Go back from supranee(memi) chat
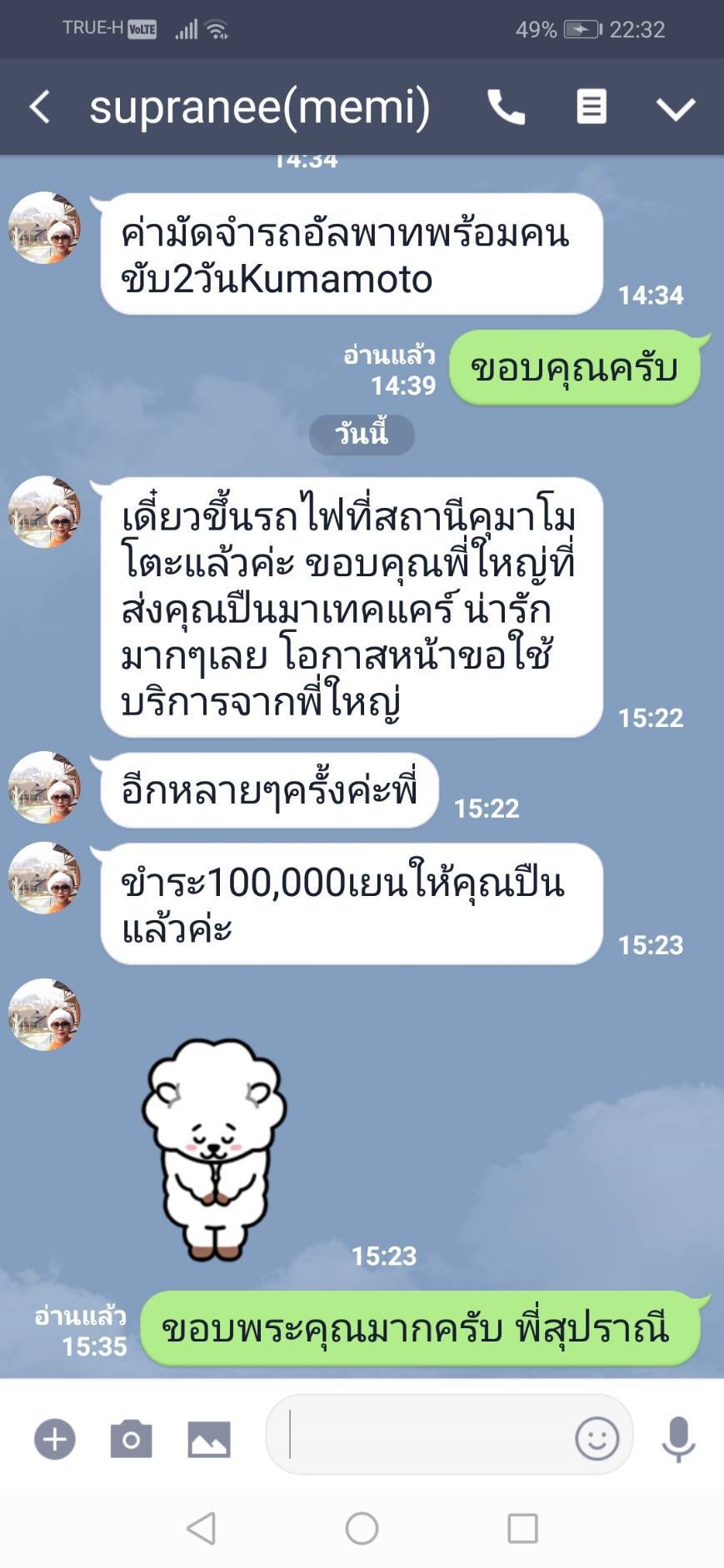The height and width of the screenshot is (1568, 724). coord(40,107)
